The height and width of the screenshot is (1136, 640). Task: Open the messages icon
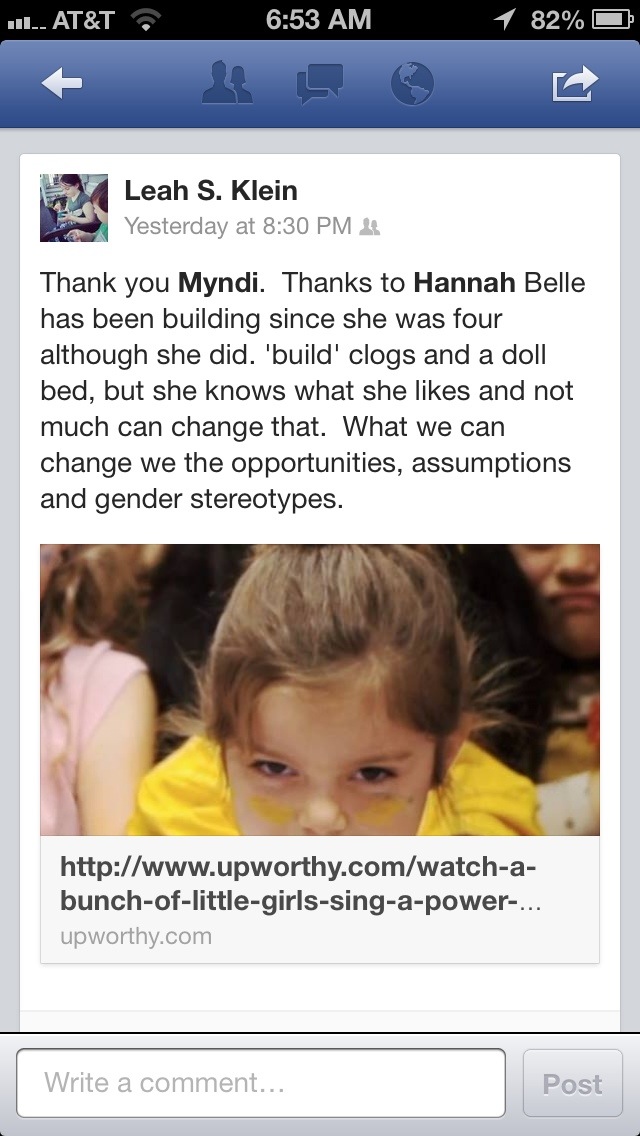pos(320,84)
